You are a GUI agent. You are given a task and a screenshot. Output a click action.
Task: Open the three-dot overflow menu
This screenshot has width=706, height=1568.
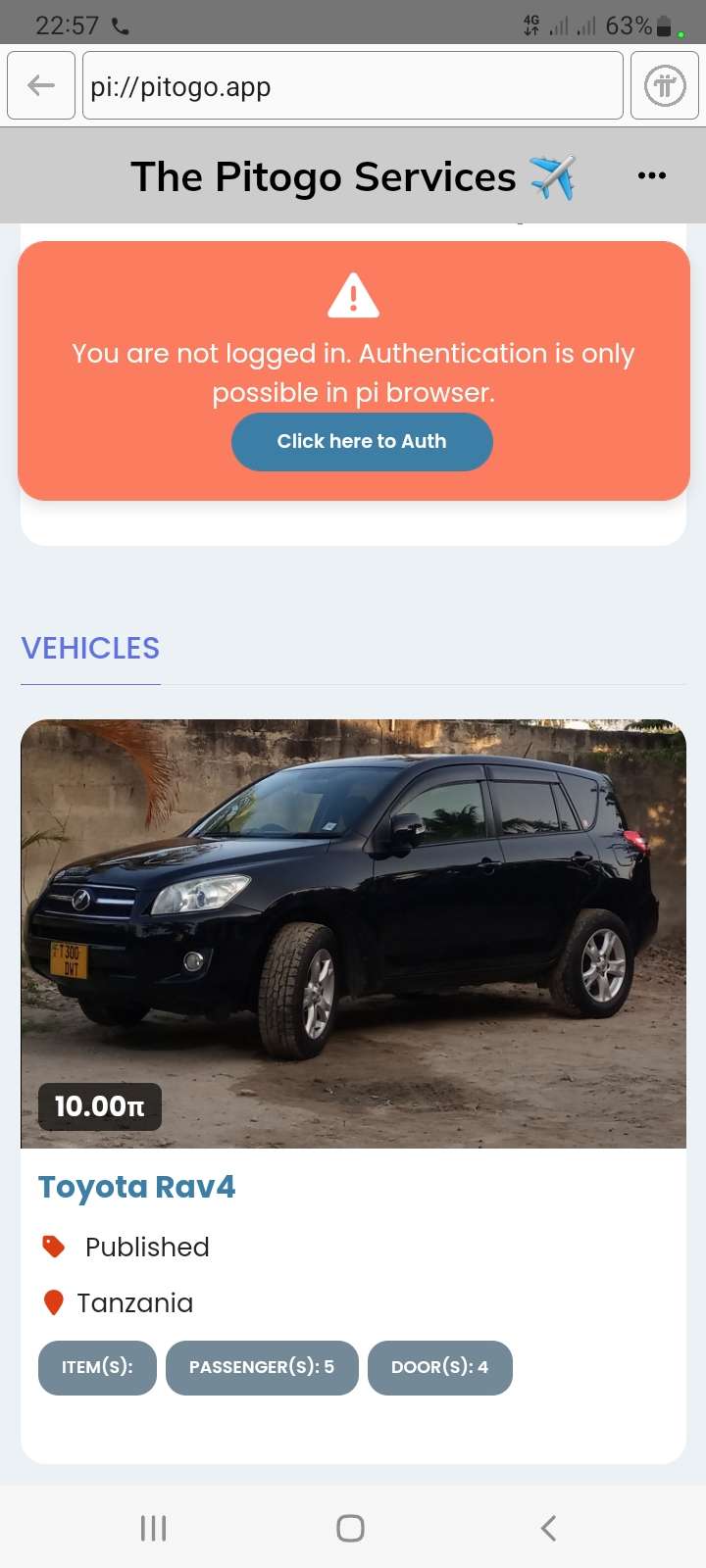tap(652, 176)
